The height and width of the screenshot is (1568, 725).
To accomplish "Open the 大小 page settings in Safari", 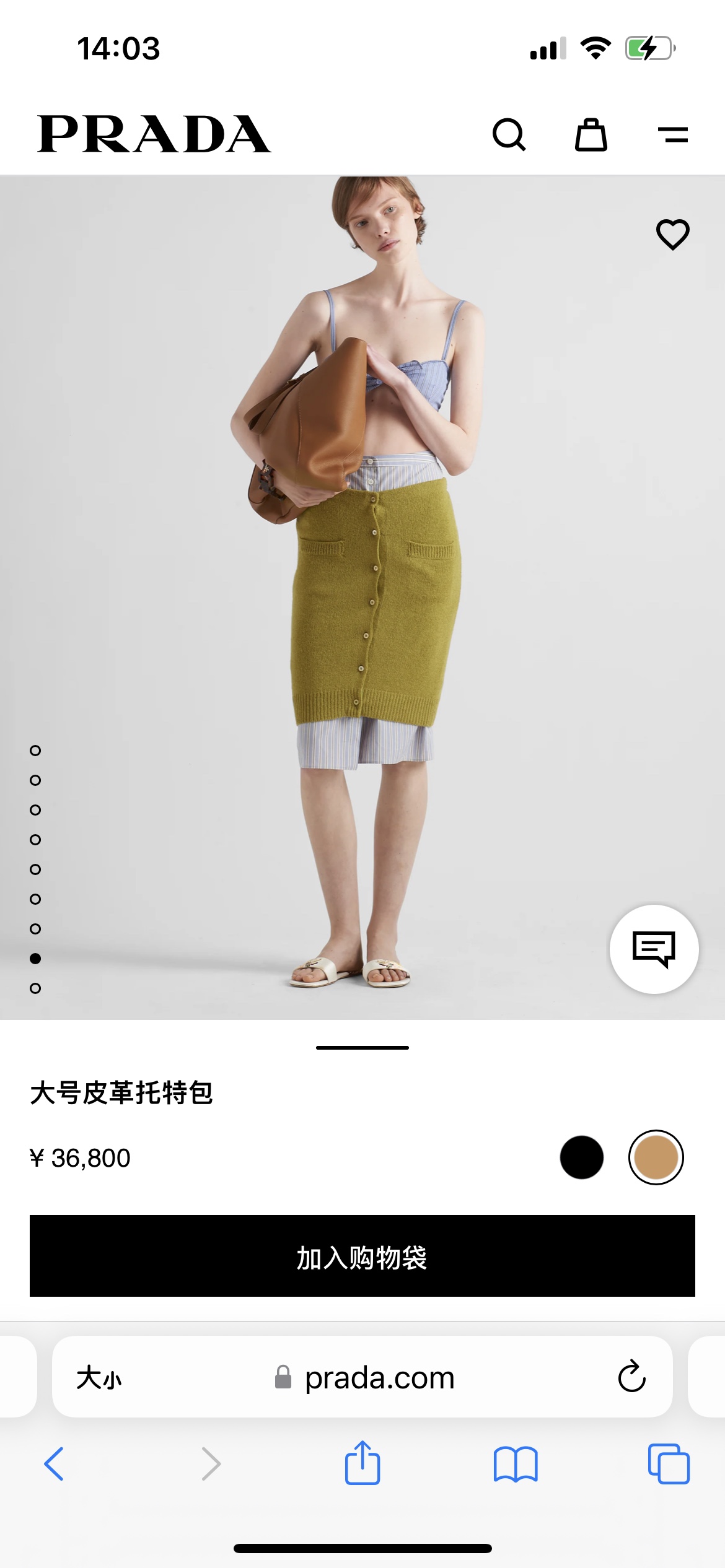I will [x=99, y=1378].
